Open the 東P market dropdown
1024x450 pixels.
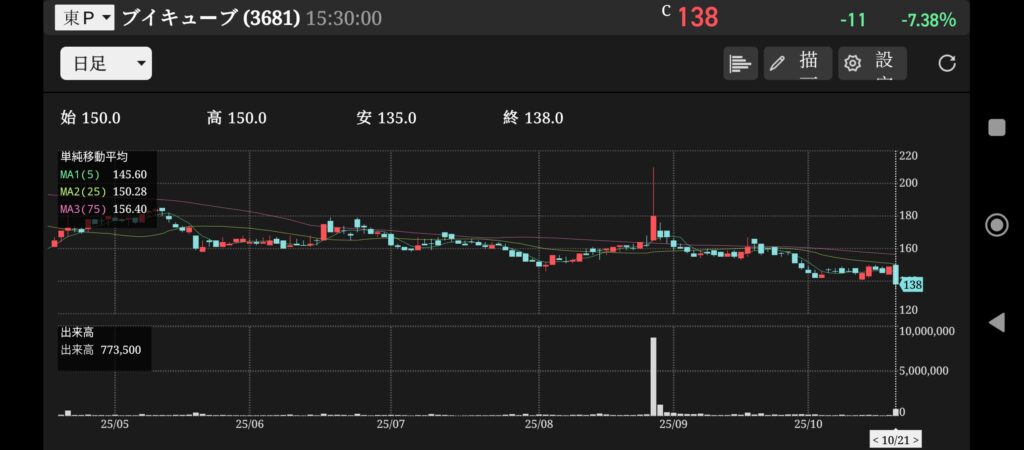84,18
